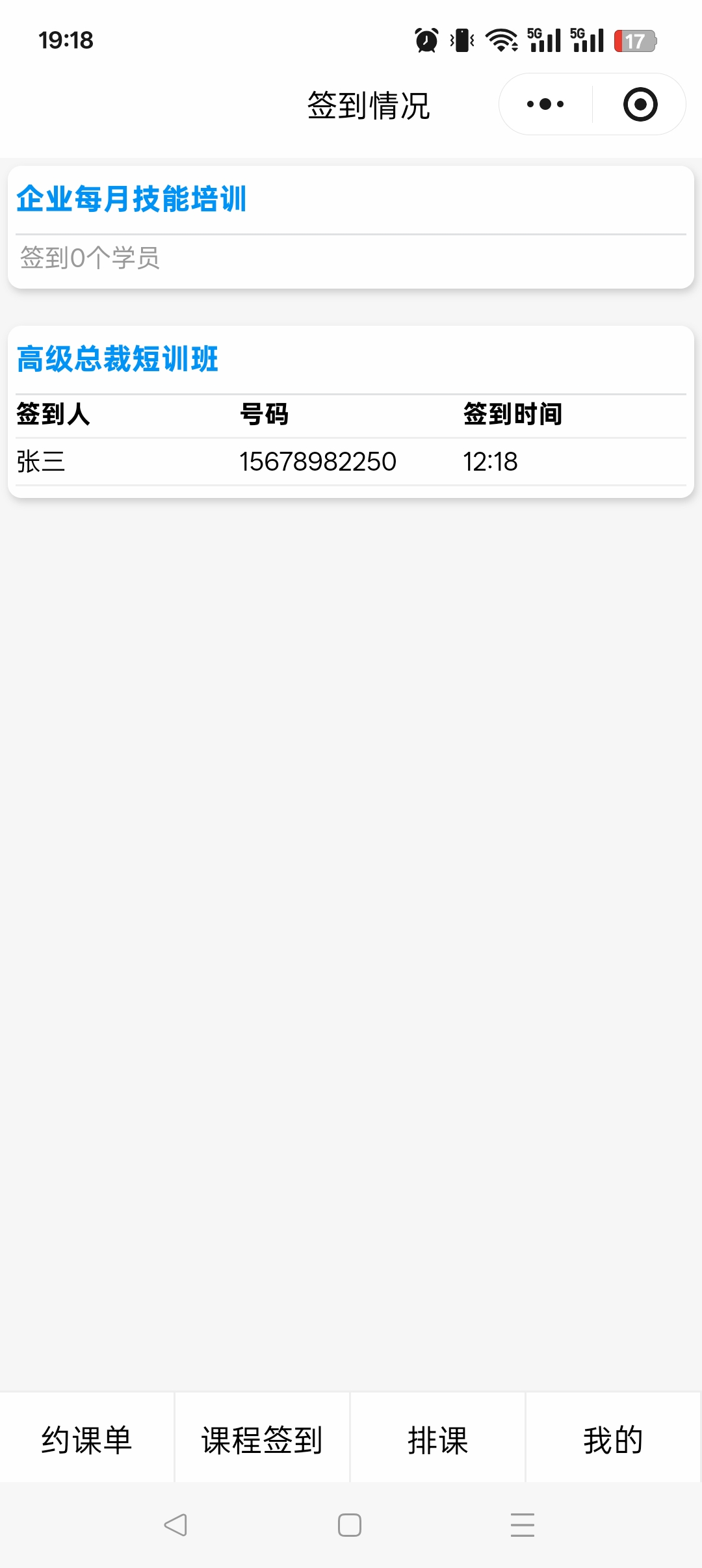Go to the 我的 tab
This screenshot has width=702, height=1568.
pyautogui.click(x=613, y=1440)
